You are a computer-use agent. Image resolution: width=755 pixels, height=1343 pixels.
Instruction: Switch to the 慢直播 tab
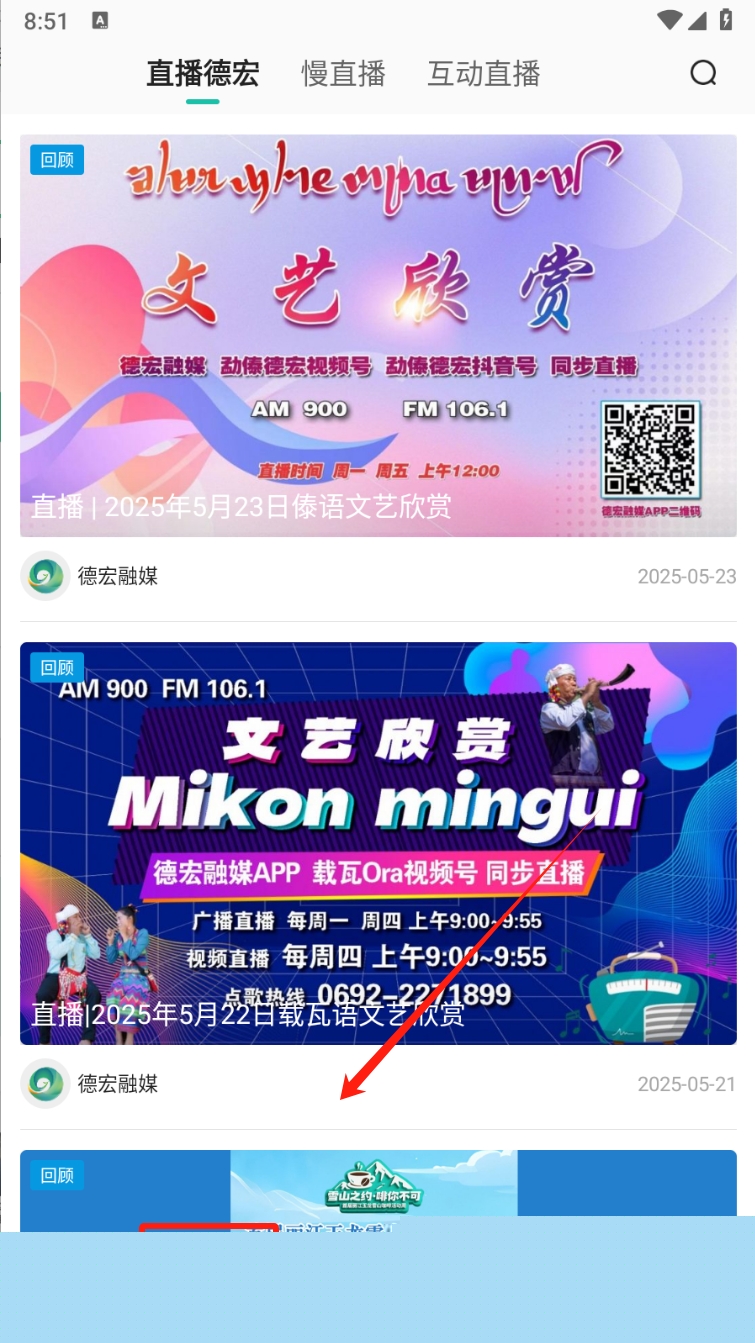(344, 73)
